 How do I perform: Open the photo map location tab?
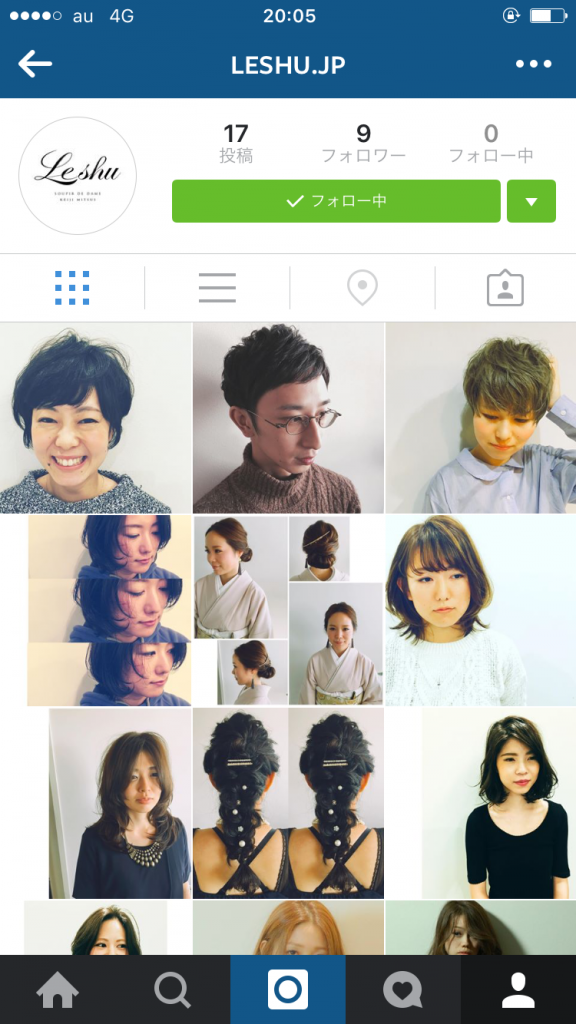tap(362, 288)
